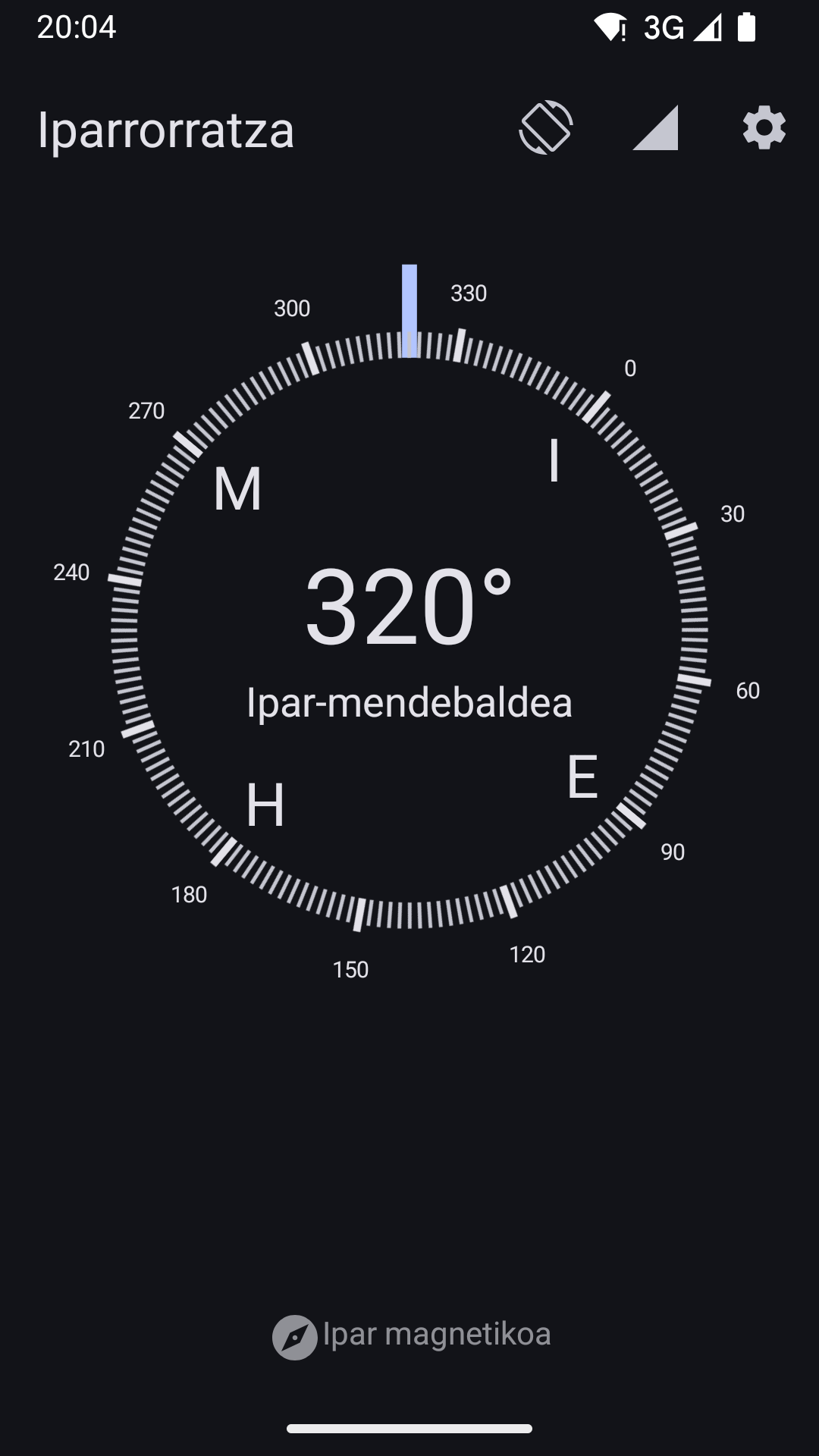819x1456 pixels.
Task: Tap the Ipar magnetikoa north mode button
Action: coord(412,1336)
